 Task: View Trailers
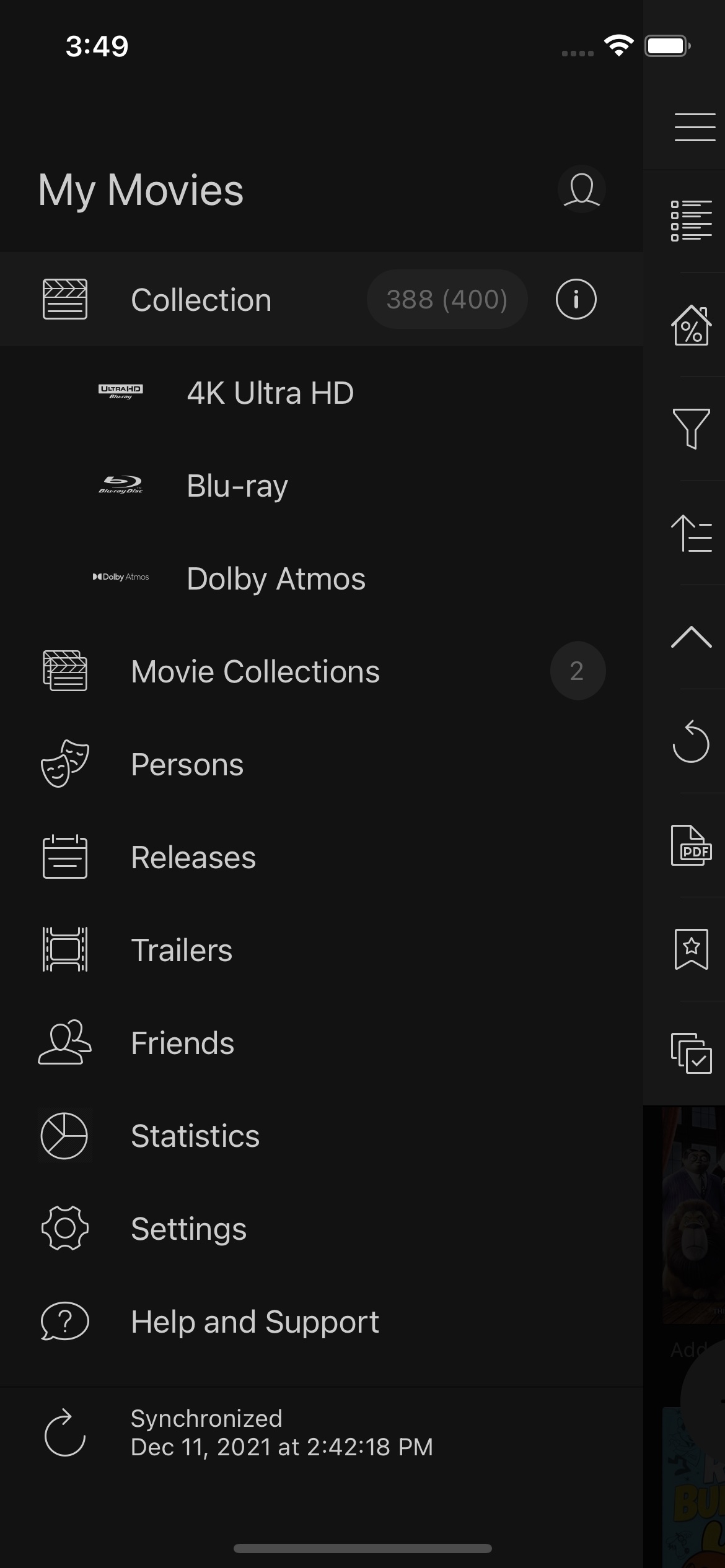[182, 951]
